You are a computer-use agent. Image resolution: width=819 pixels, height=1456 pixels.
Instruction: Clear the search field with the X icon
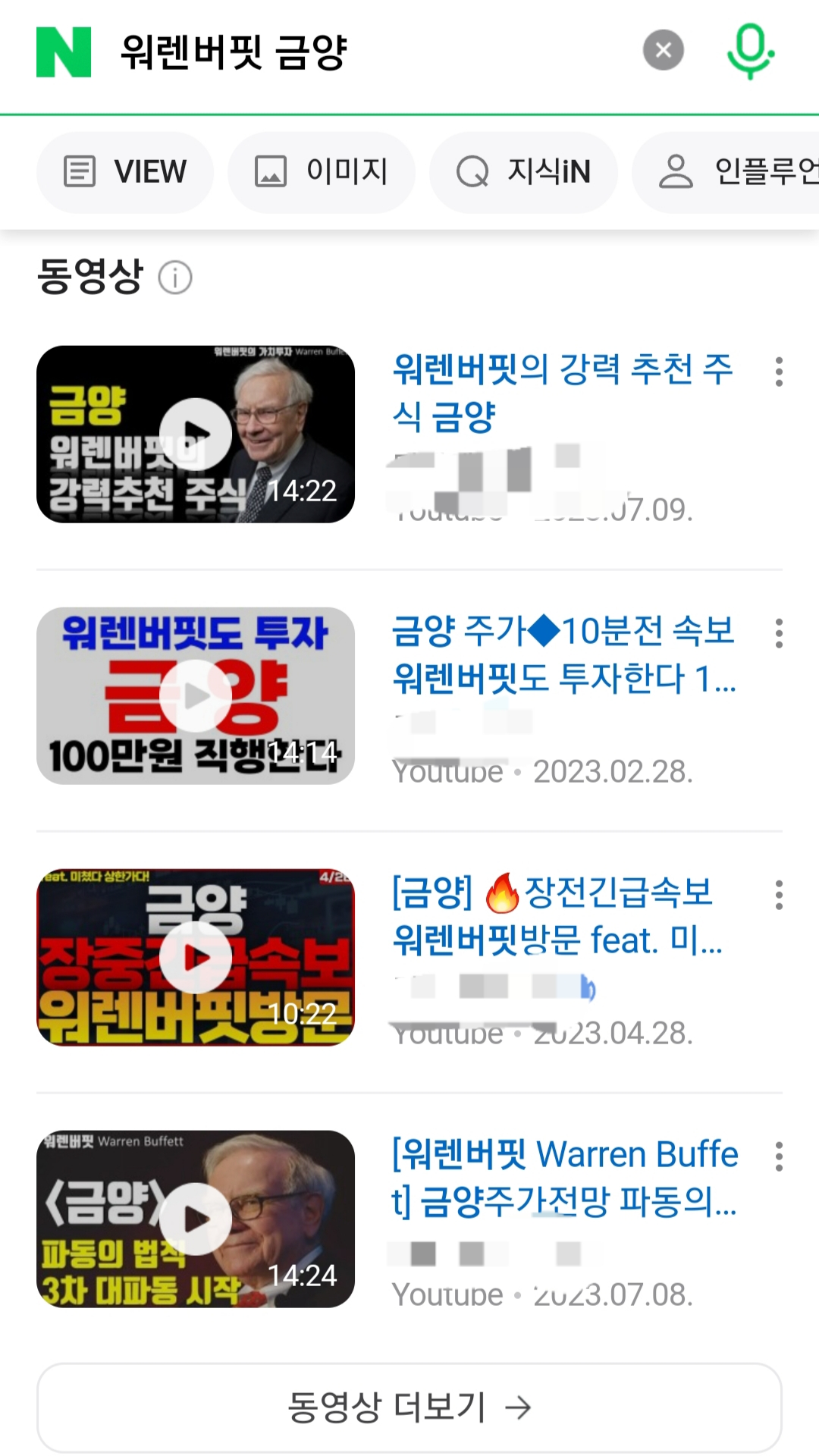(663, 49)
